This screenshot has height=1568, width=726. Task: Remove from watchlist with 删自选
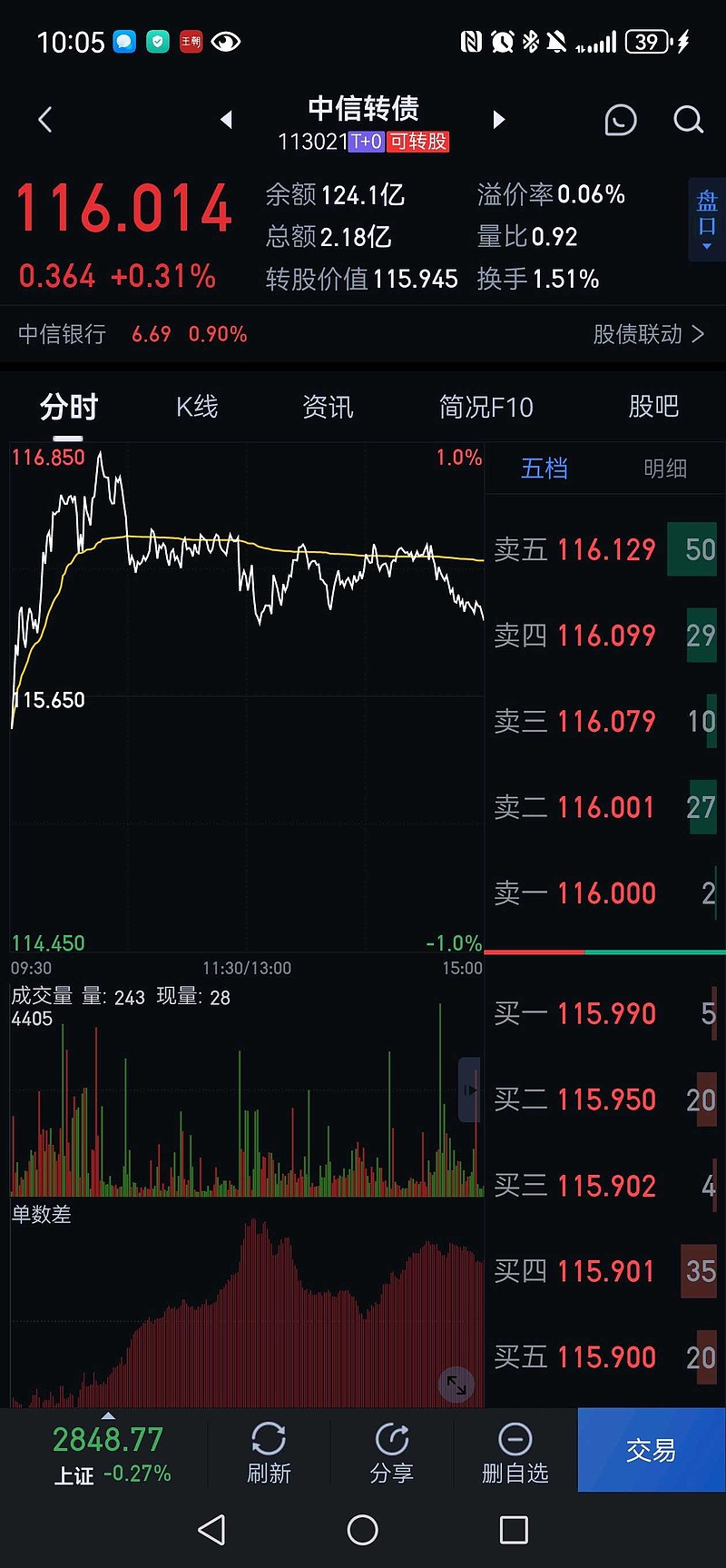515,1453
